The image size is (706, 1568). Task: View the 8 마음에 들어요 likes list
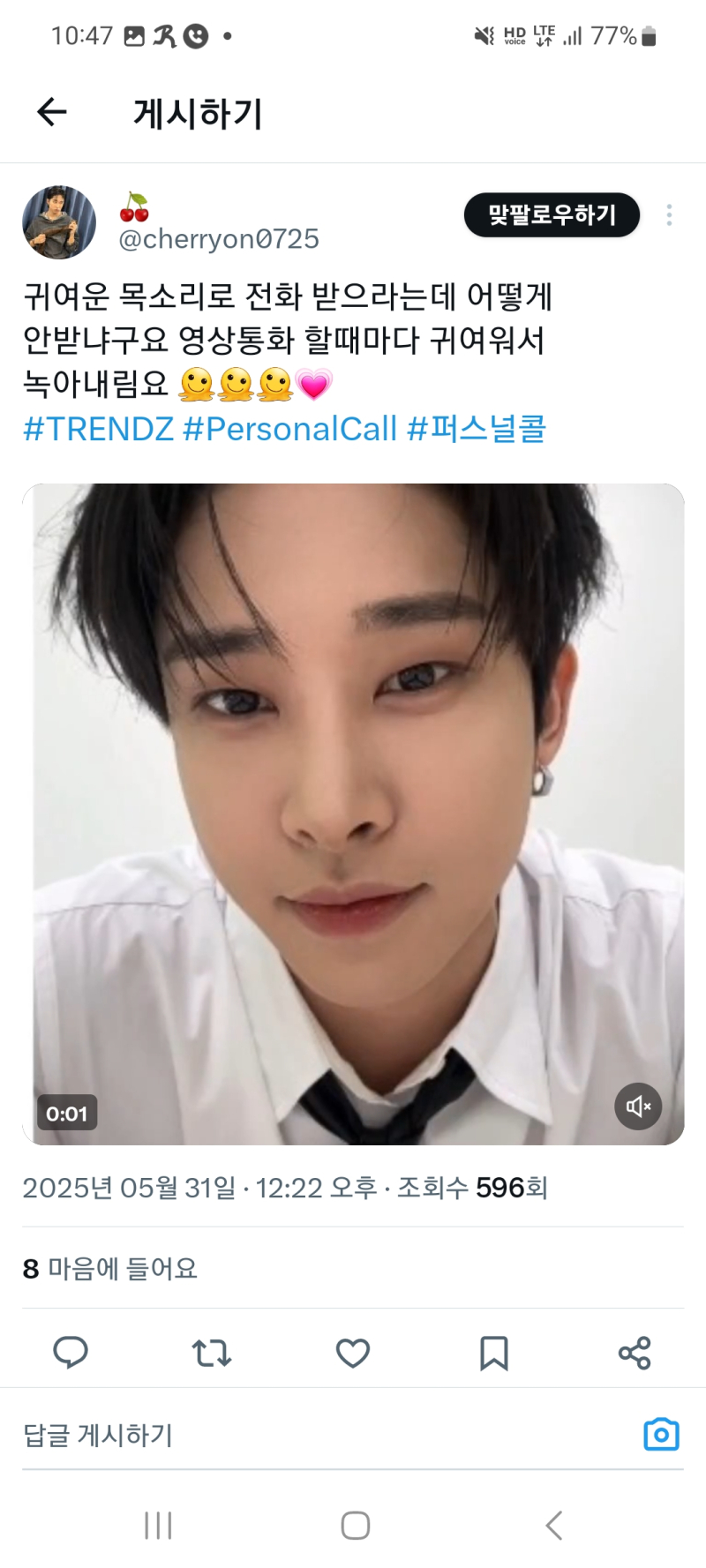[110, 1268]
